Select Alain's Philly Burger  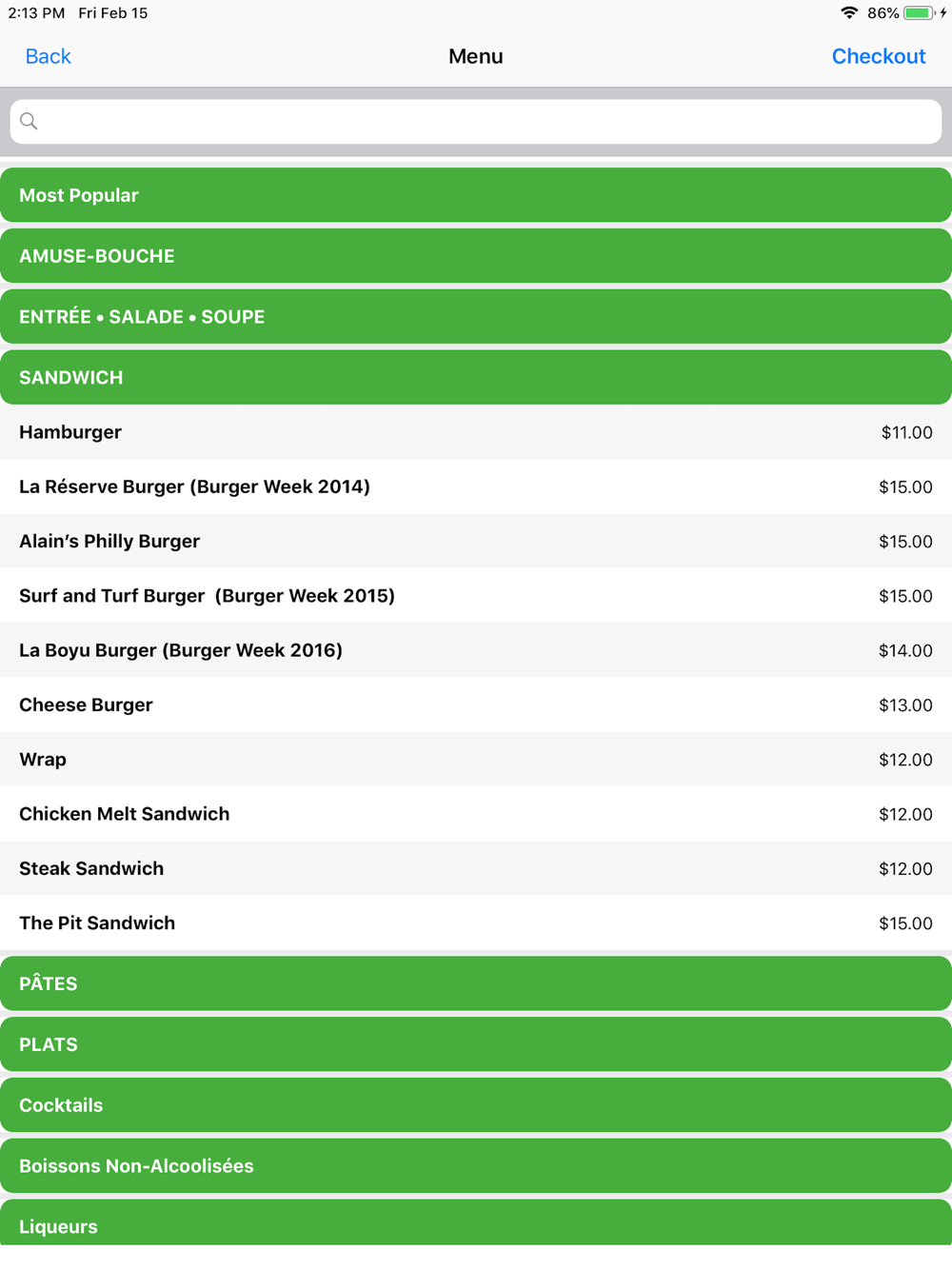[476, 542]
